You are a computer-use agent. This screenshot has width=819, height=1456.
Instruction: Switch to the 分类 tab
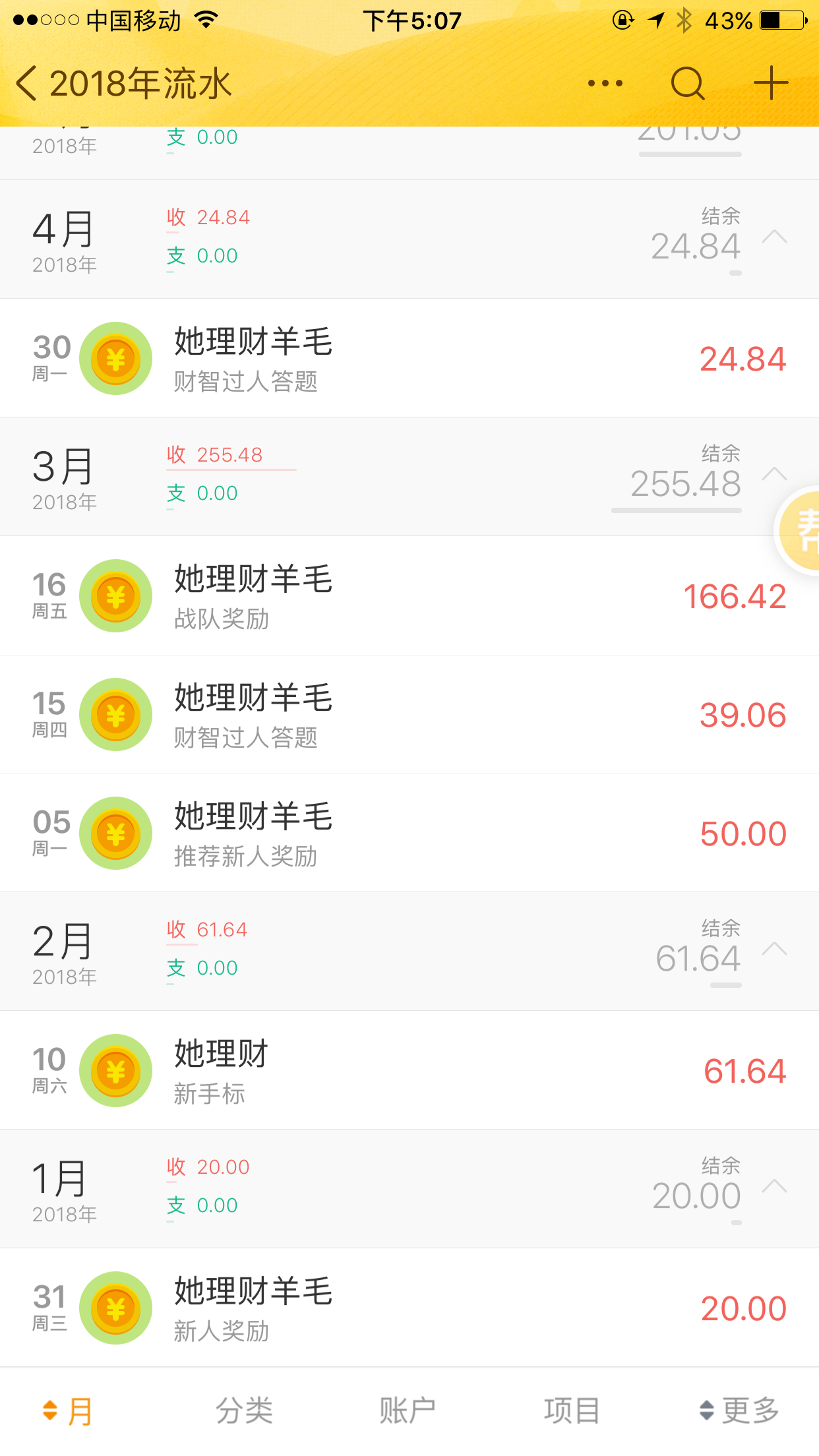click(245, 1411)
